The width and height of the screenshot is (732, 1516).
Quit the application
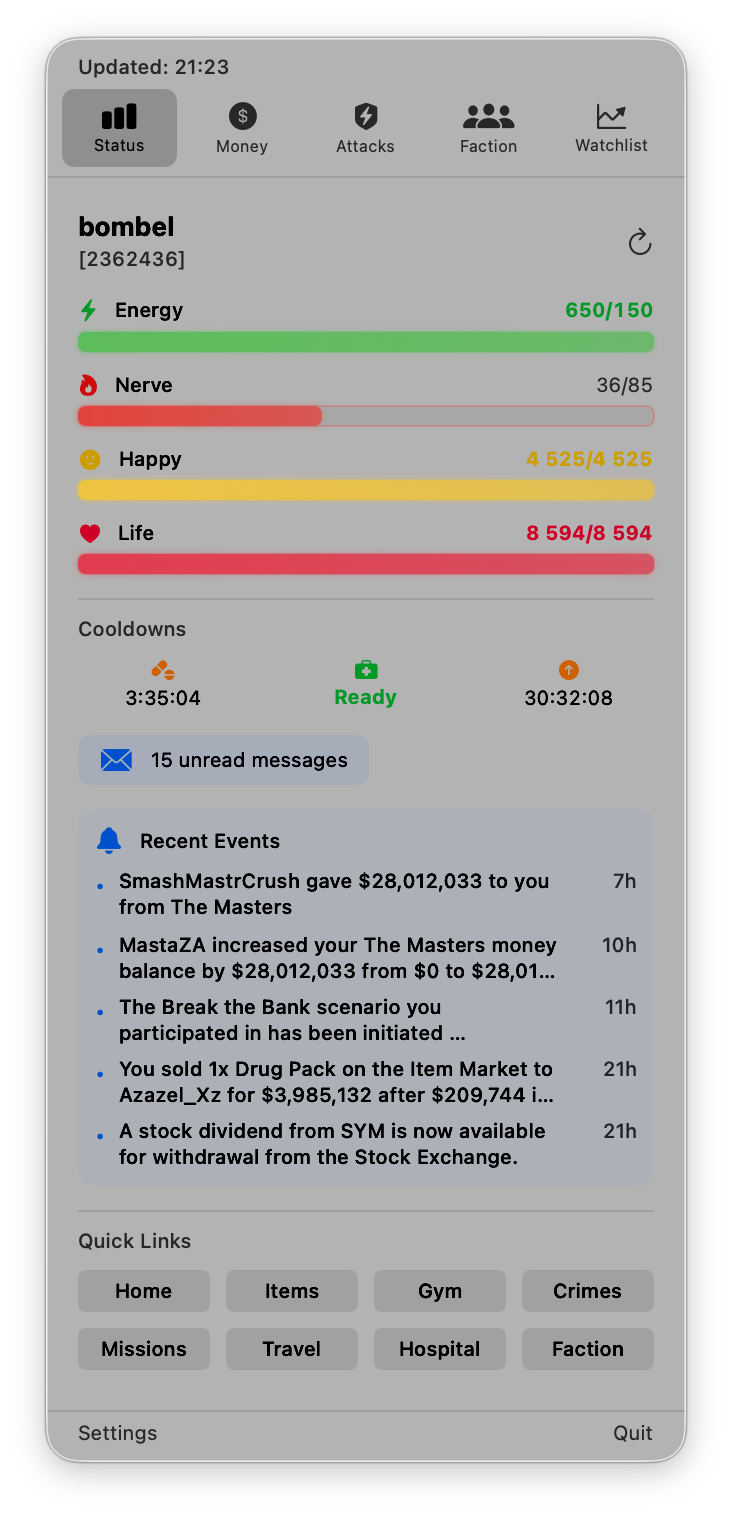(632, 1433)
